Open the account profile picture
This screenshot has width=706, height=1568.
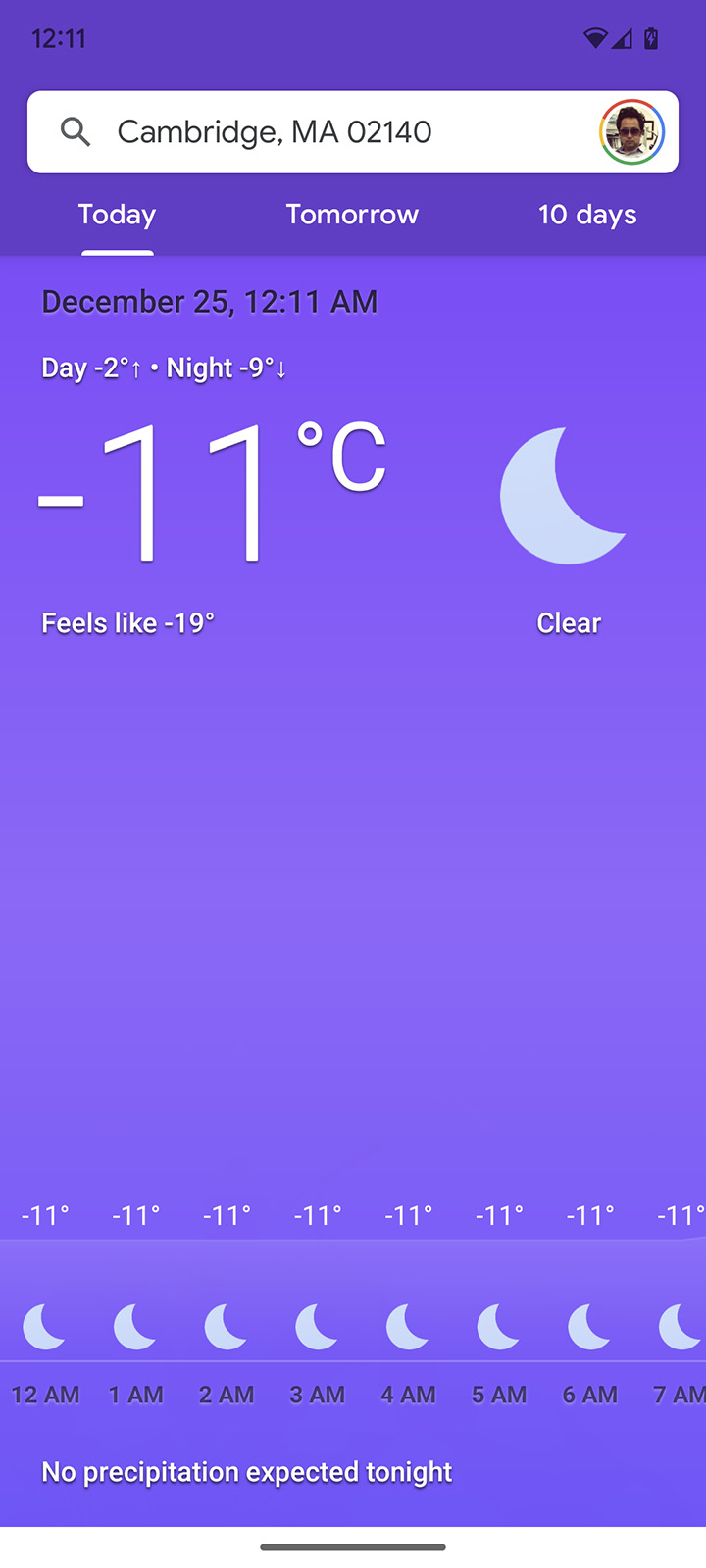(631, 132)
